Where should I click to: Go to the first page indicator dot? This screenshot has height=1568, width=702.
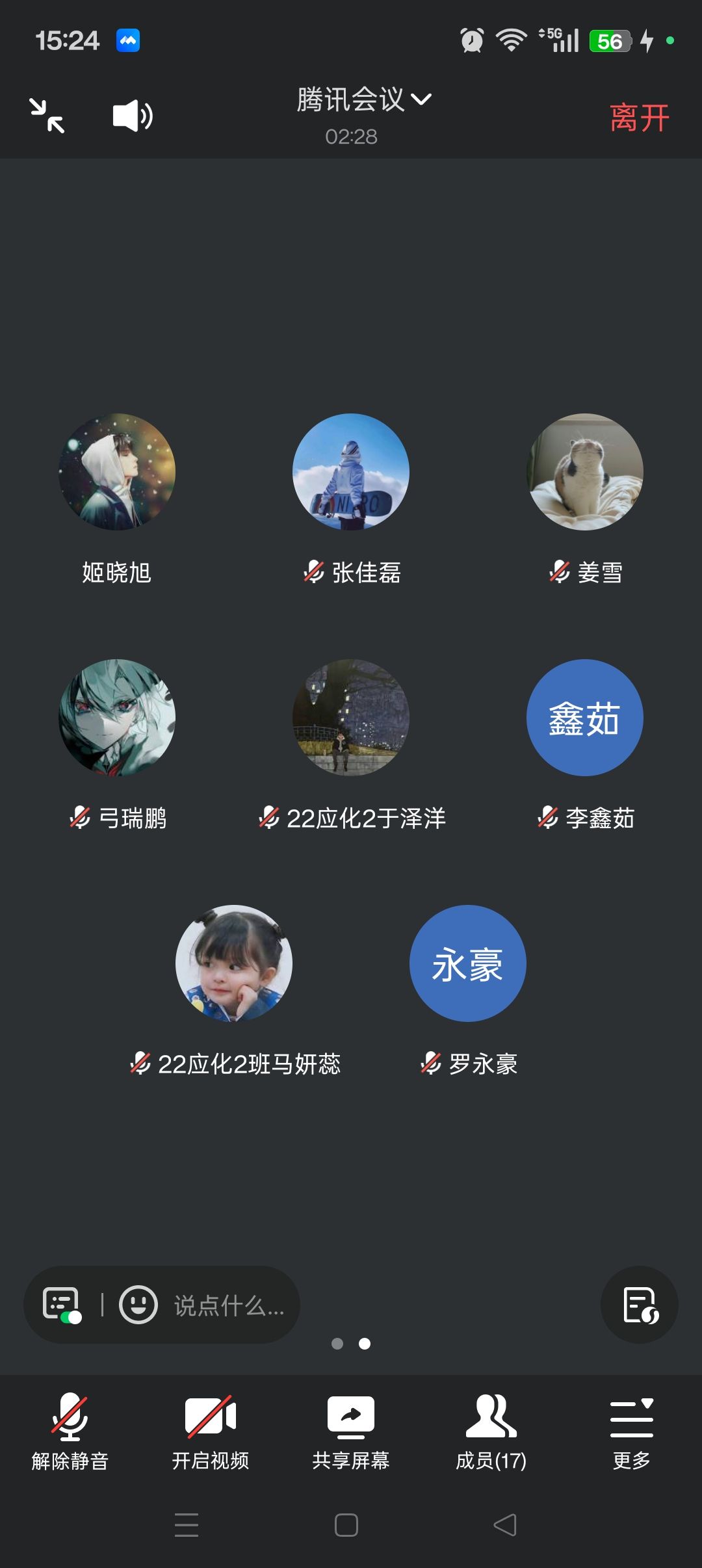pos(337,1344)
